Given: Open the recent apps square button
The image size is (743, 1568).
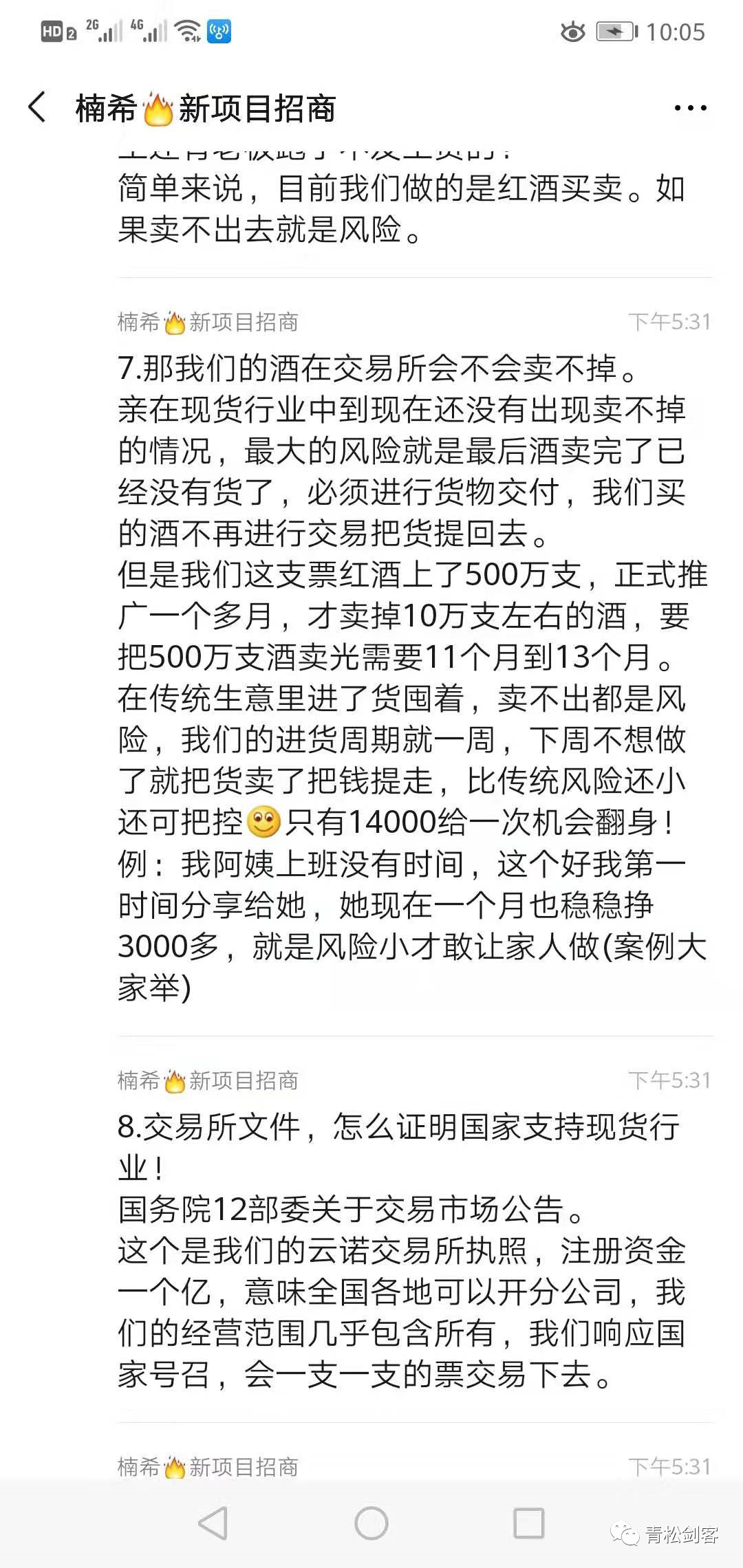Looking at the screenshot, I should tap(528, 1523).
